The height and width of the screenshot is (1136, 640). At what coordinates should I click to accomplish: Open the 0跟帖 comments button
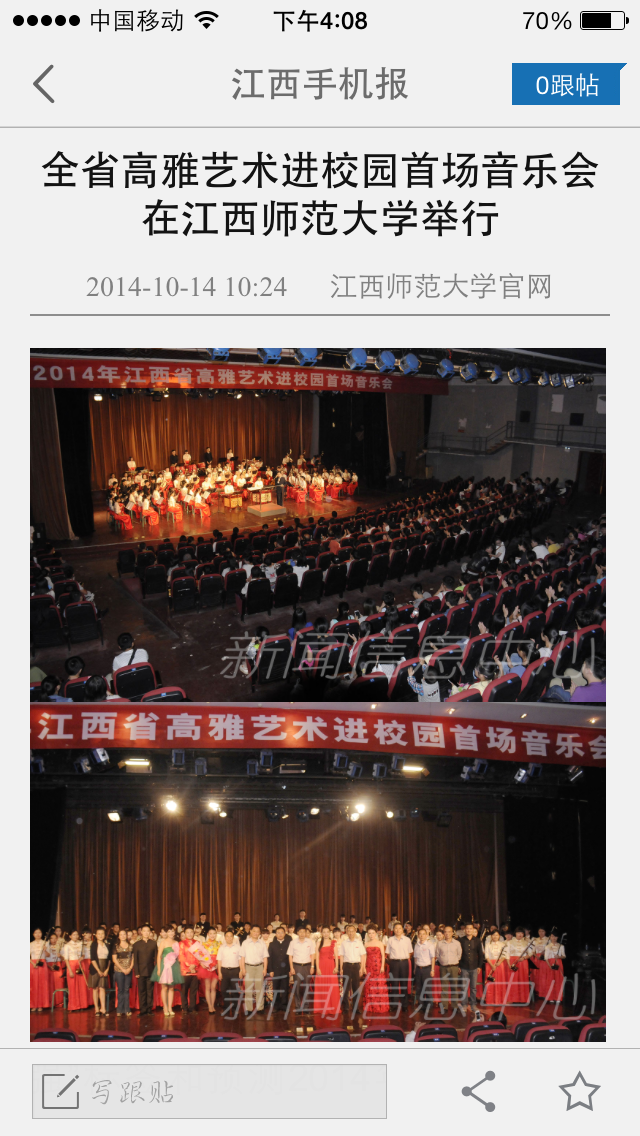[567, 85]
